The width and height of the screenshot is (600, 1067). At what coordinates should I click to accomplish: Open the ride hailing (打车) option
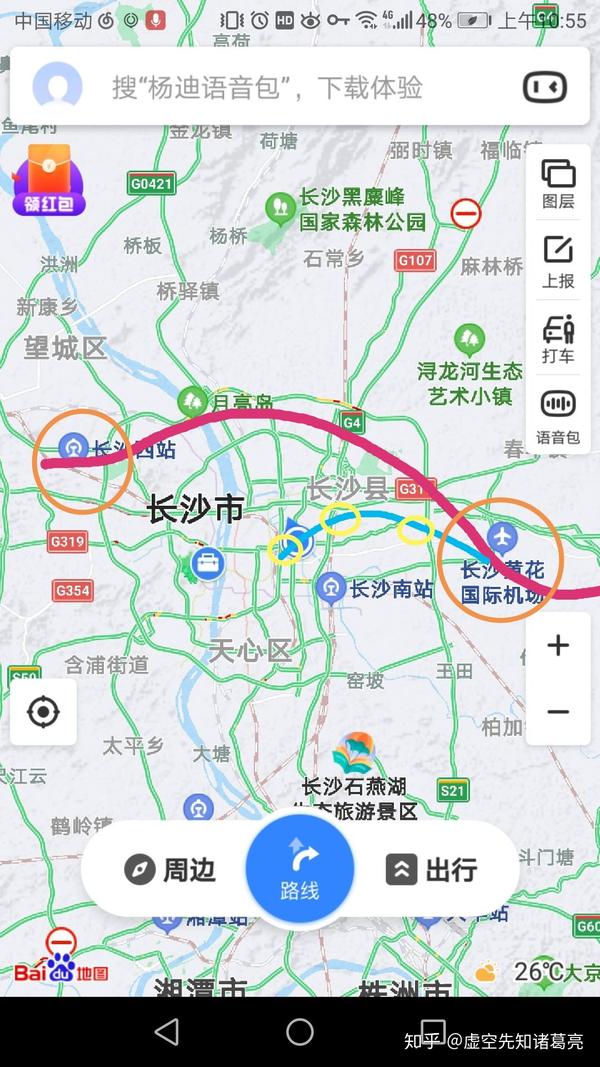[x=558, y=340]
